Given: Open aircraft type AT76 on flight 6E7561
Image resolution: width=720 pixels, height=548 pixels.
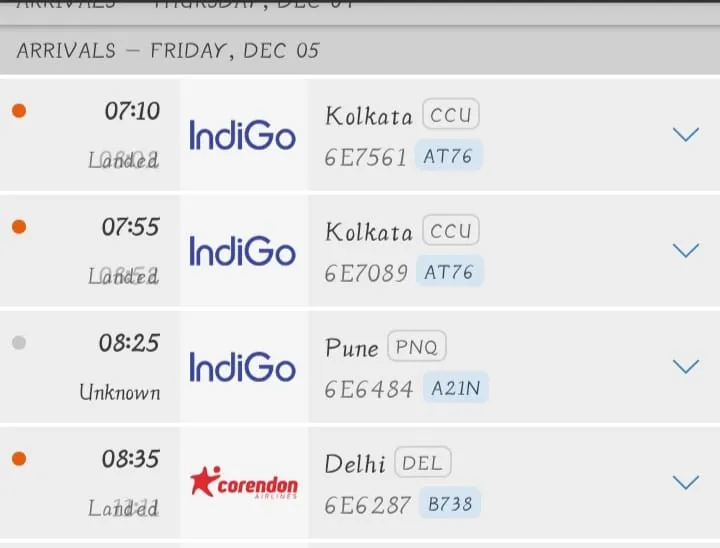Looking at the screenshot, I should pos(448,156).
